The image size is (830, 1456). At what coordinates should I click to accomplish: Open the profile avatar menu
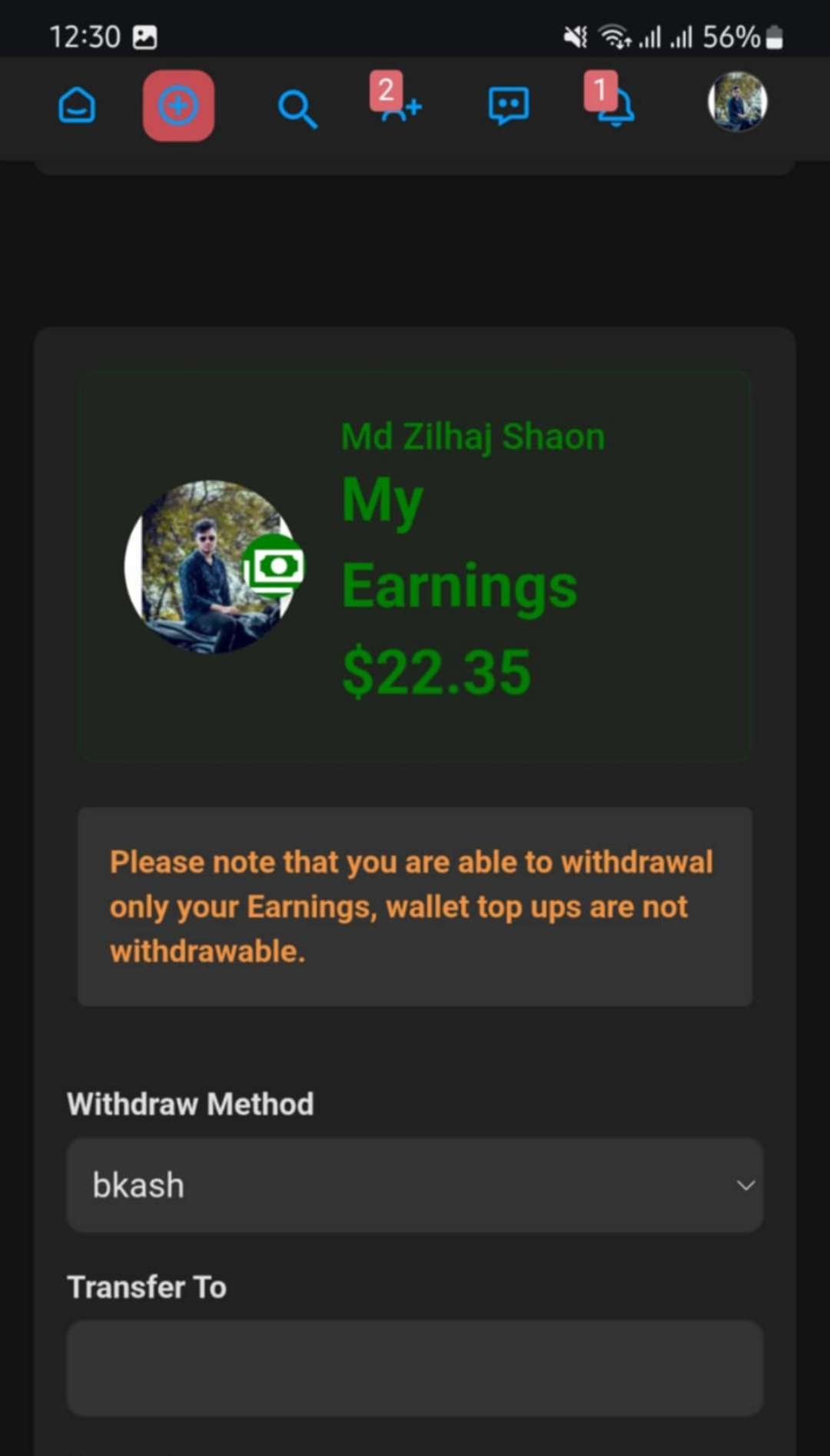coord(737,102)
